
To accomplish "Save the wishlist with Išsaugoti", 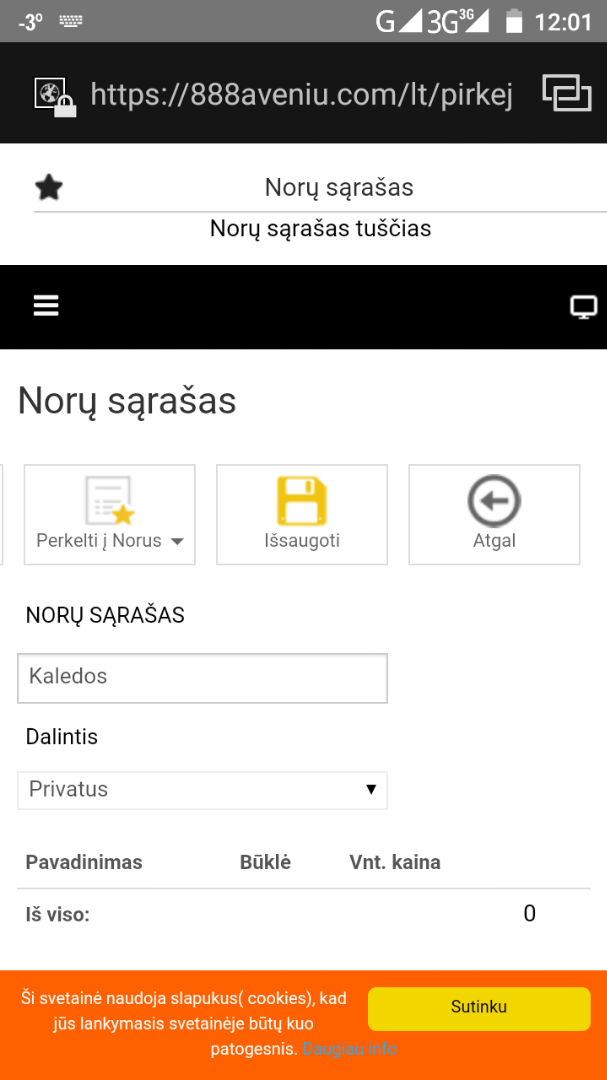I will [x=302, y=515].
